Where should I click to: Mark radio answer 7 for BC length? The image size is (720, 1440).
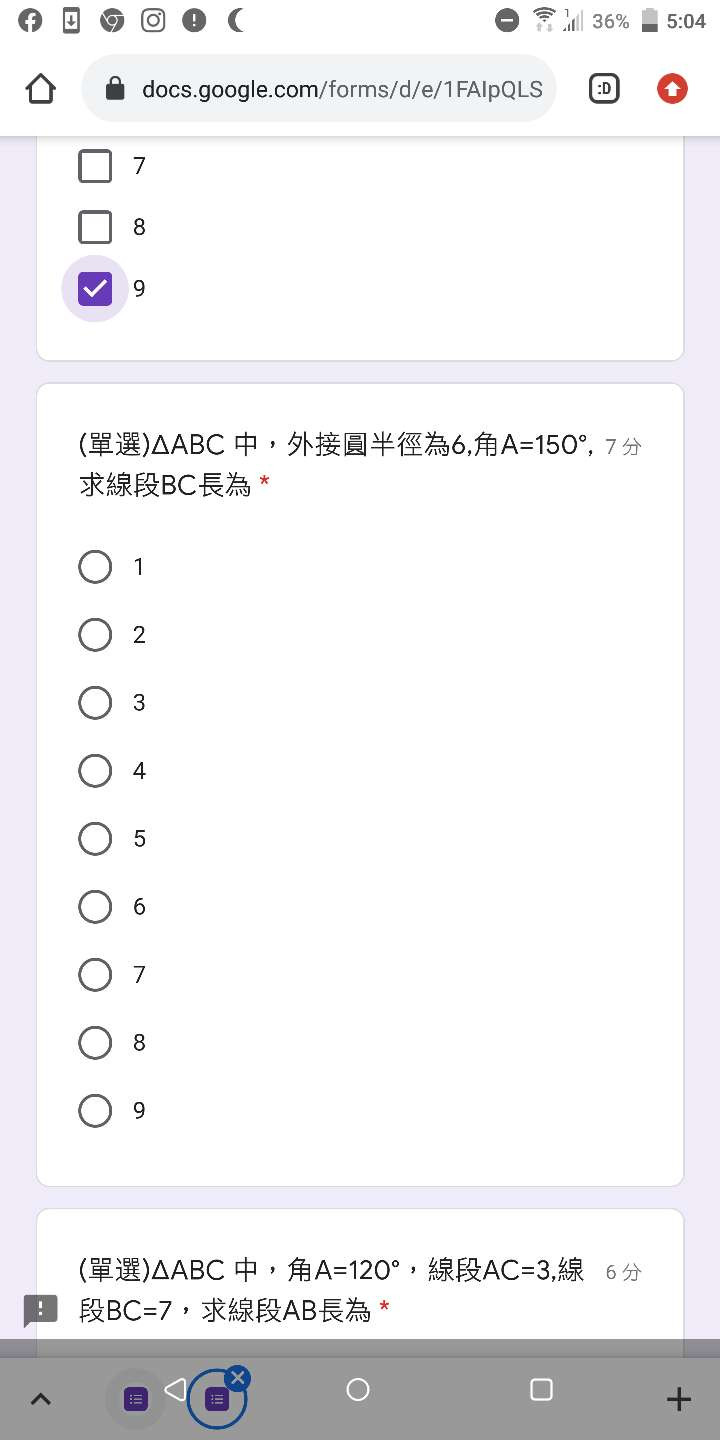95,975
